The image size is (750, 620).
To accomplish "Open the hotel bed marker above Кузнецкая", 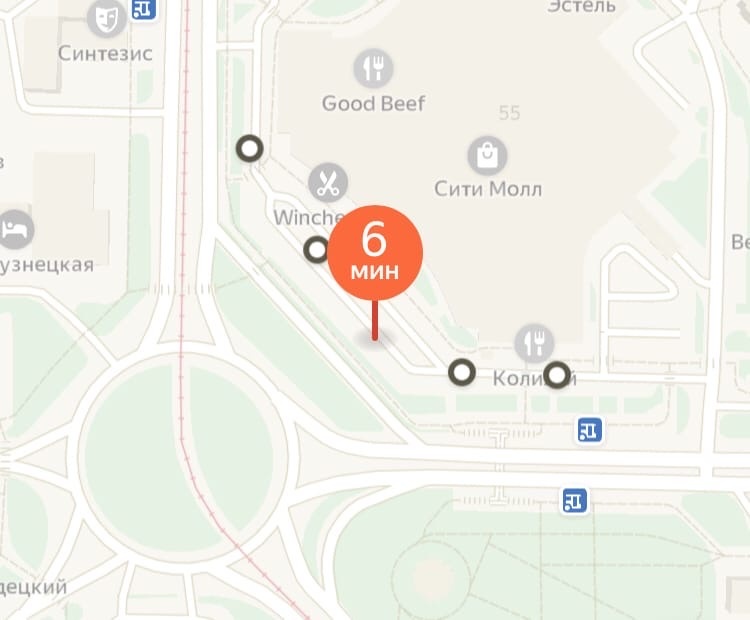I will click(15, 230).
